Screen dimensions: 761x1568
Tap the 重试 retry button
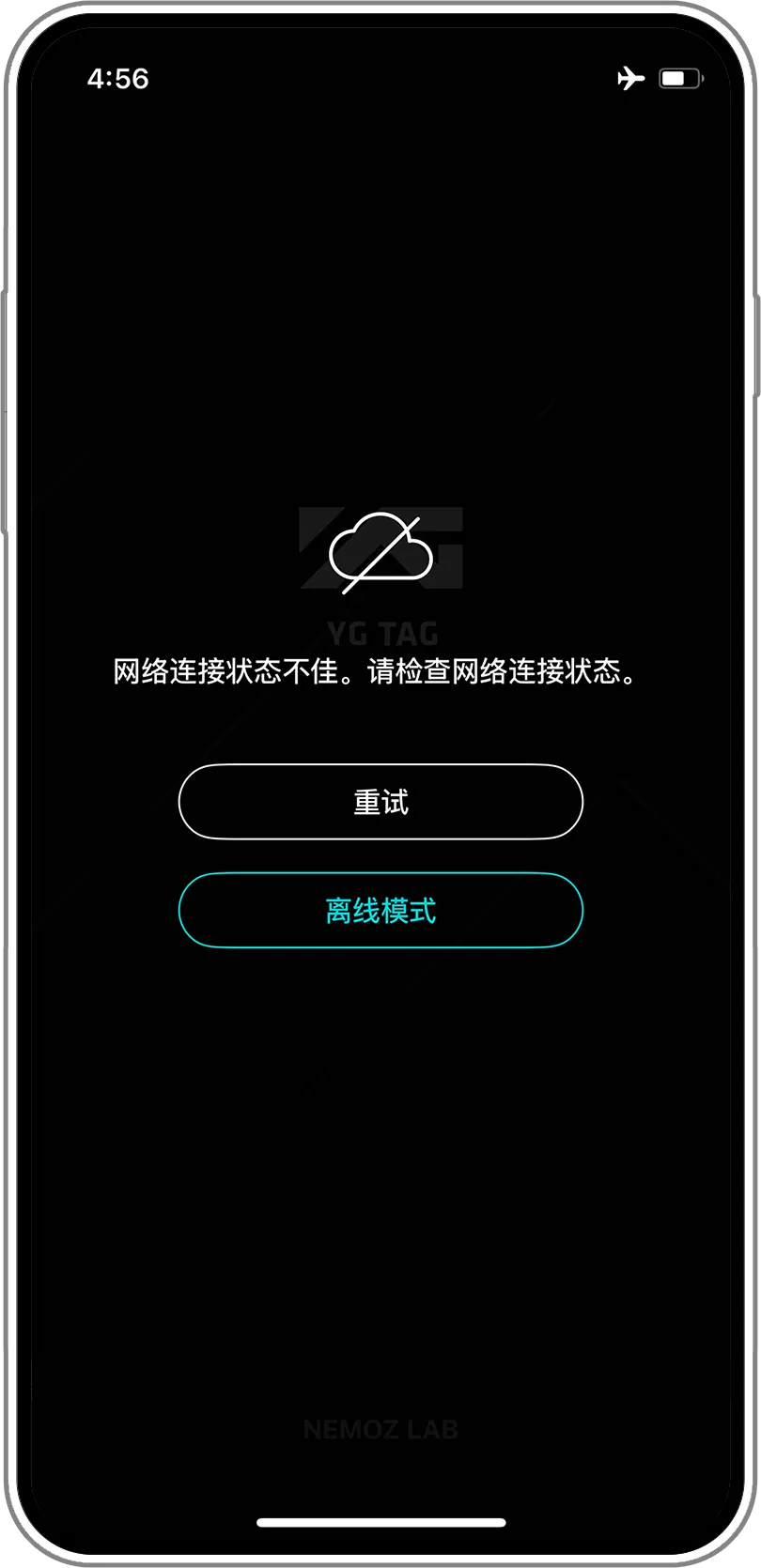(x=380, y=802)
